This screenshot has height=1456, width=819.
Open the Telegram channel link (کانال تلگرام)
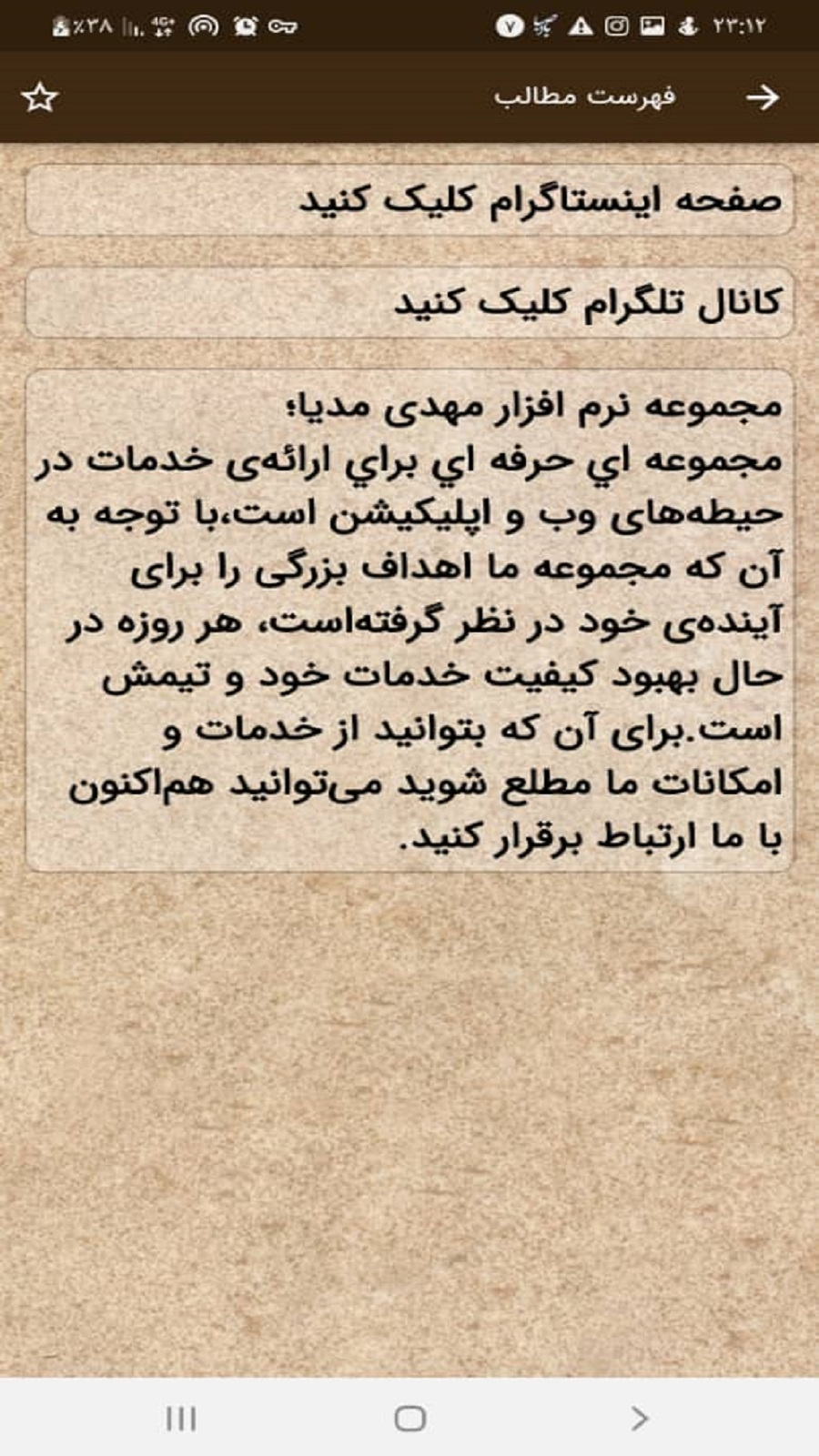(x=409, y=303)
